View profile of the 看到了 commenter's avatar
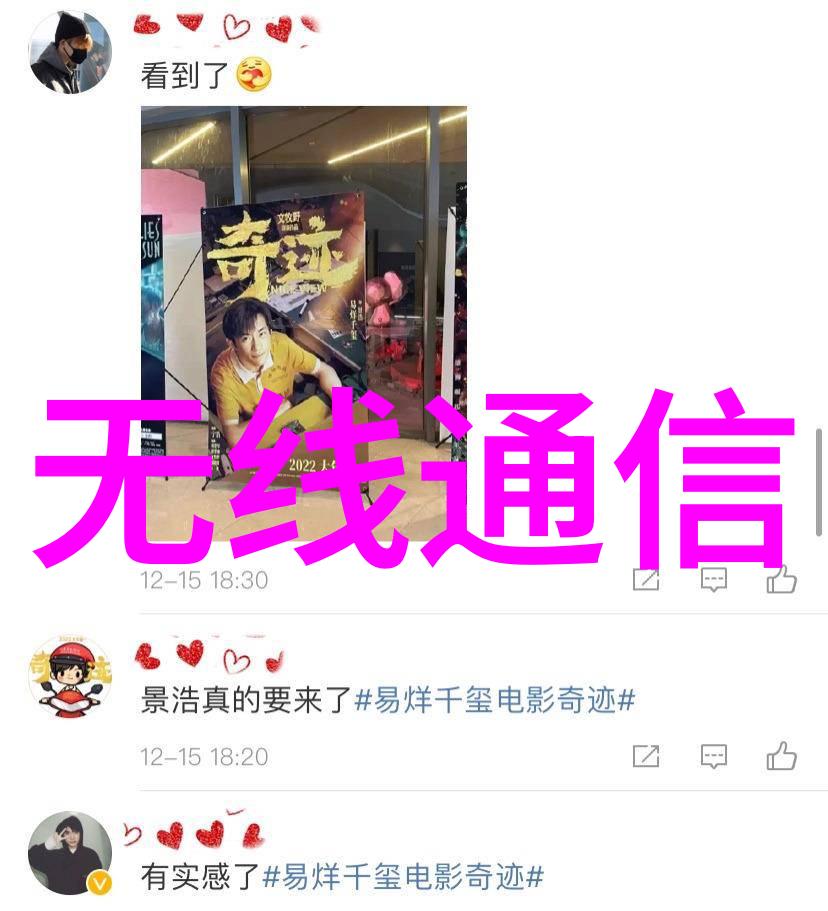Viewport: 828px width, 911px height. tap(70, 52)
